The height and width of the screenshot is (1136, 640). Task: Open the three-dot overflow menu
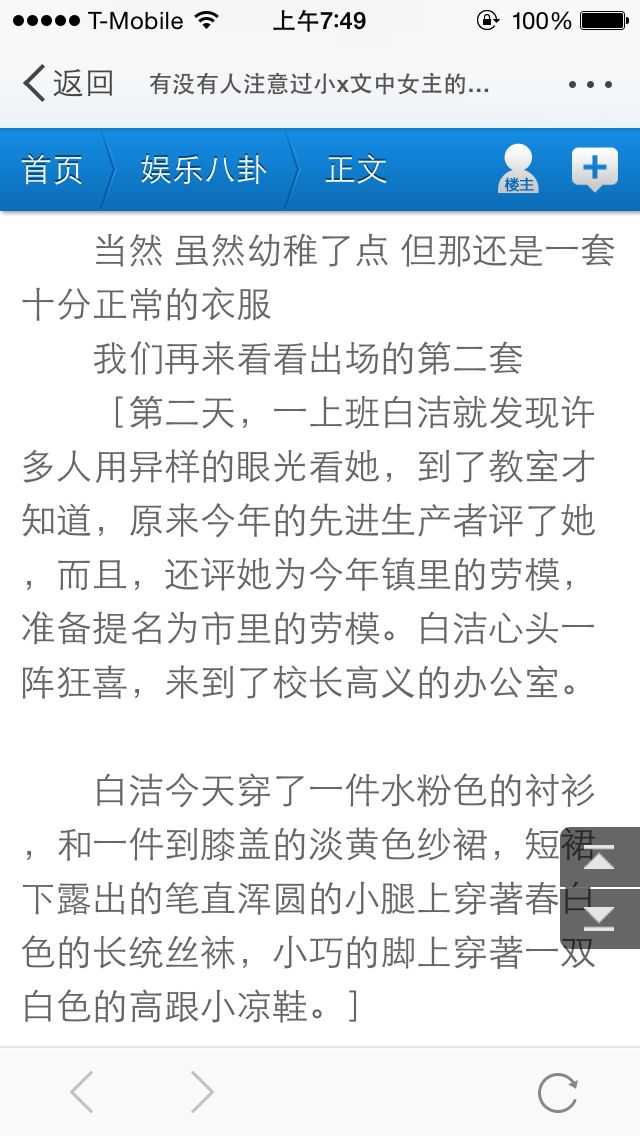[x=591, y=85]
